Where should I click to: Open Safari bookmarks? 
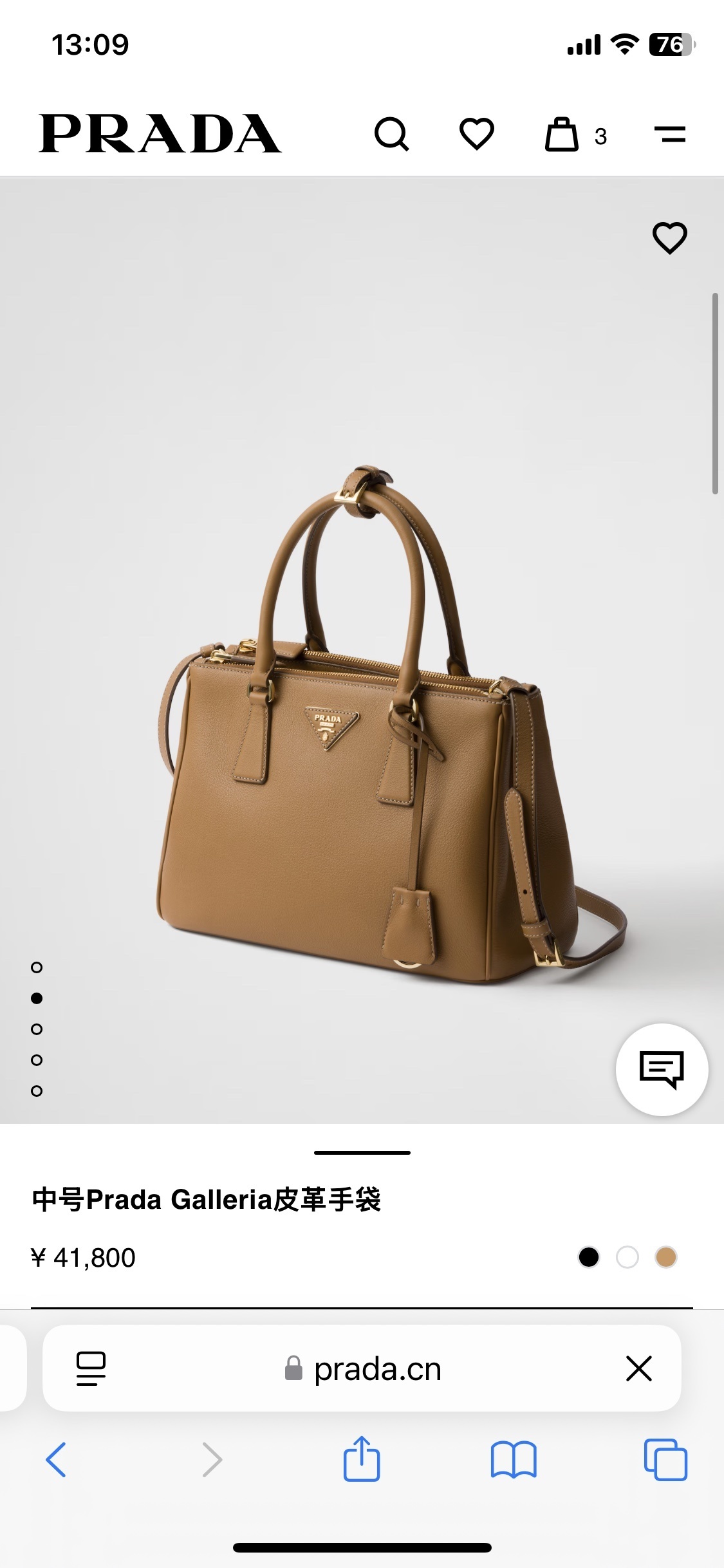(x=514, y=1460)
